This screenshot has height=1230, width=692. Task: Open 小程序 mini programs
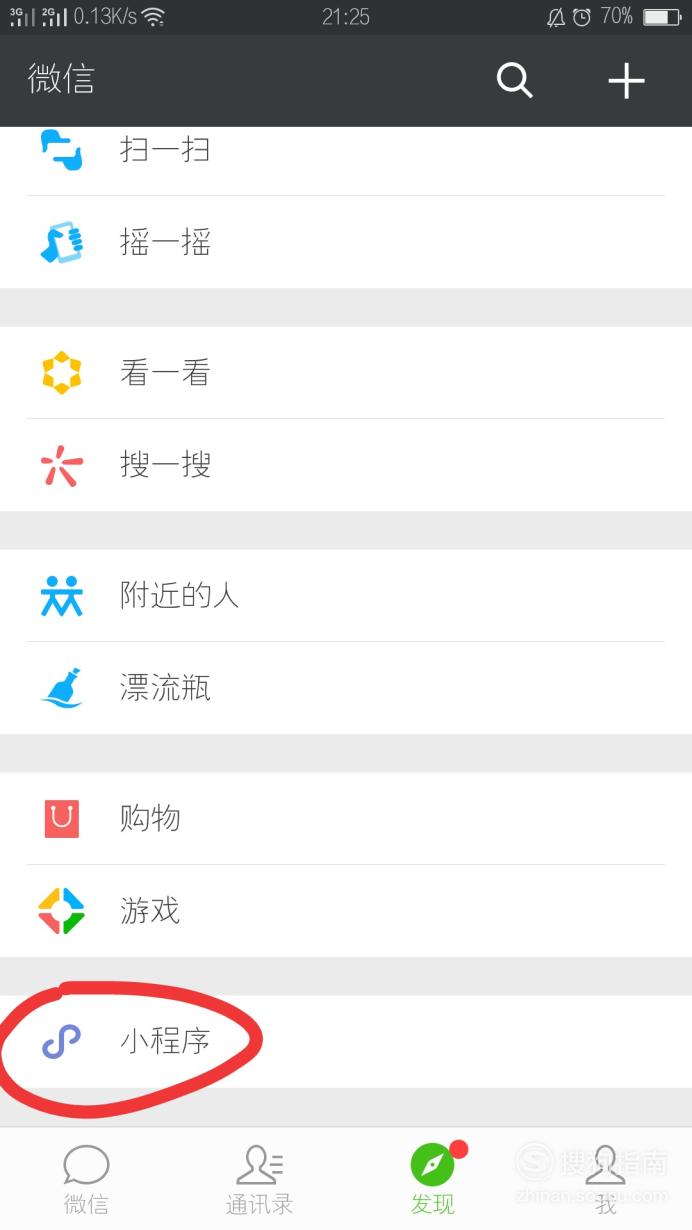tap(346, 1041)
